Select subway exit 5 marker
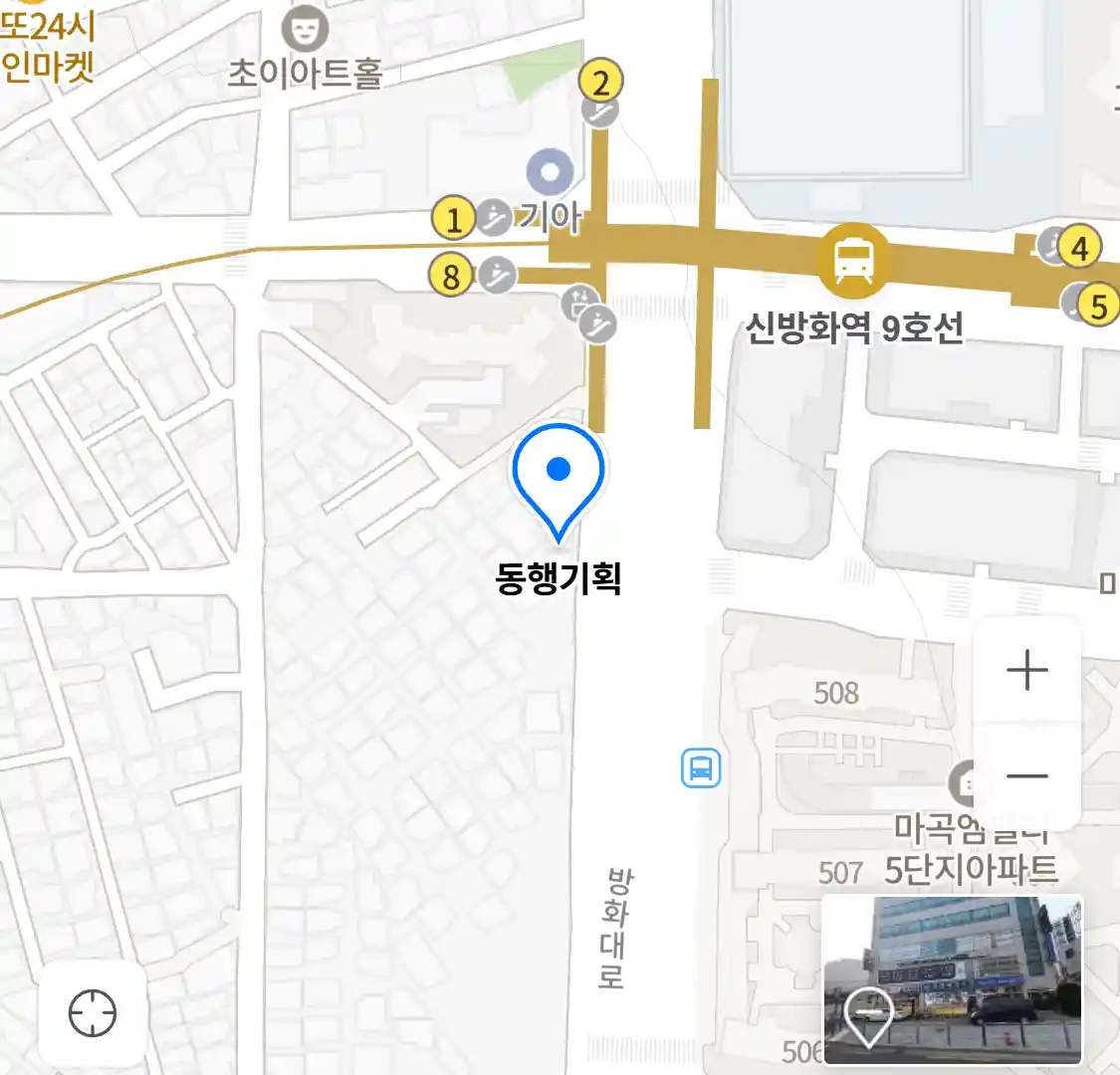This screenshot has width=1120, height=1075. click(x=1098, y=305)
